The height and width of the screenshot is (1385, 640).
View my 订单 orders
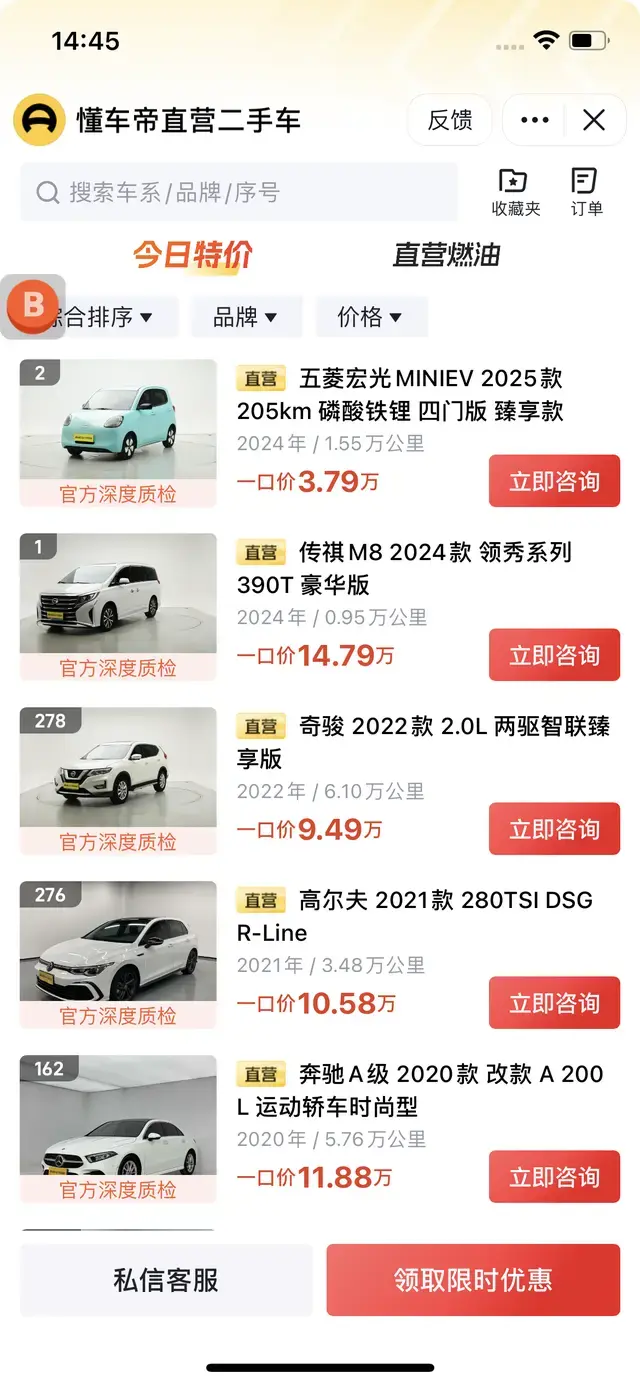click(x=586, y=192)
